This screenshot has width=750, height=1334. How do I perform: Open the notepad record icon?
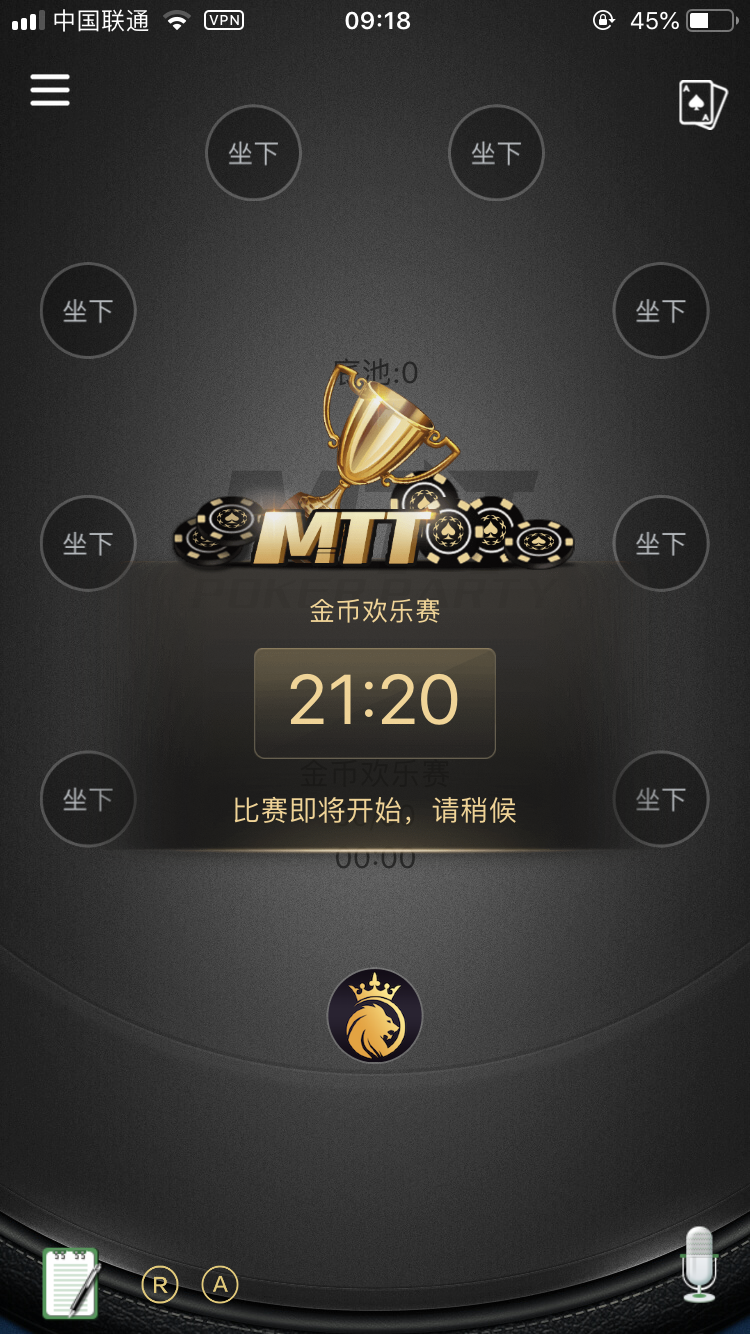(x=71, y=1282)
